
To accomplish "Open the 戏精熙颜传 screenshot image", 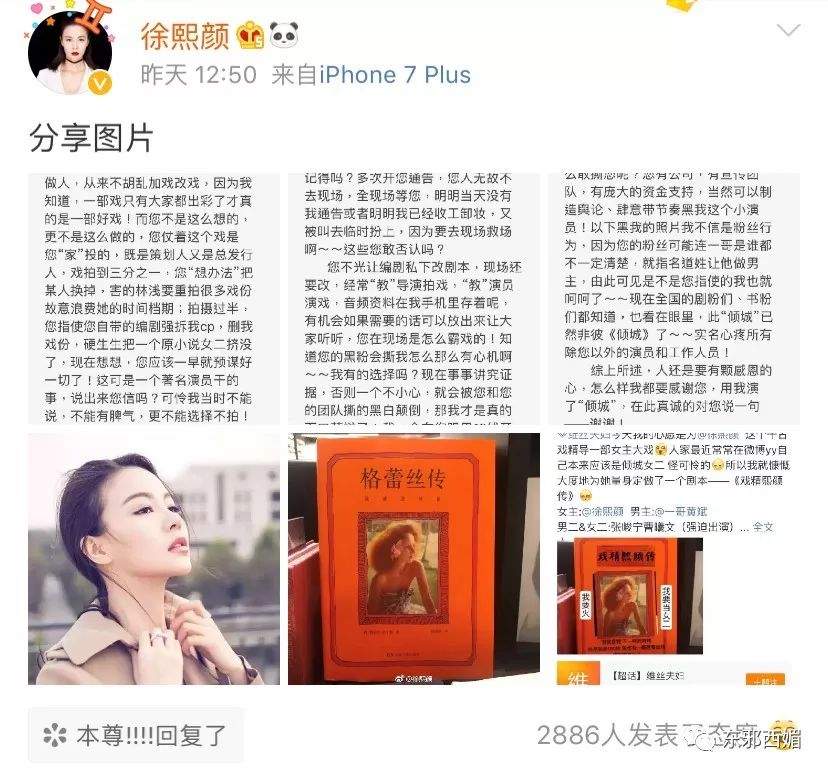I will coord(673,558).
